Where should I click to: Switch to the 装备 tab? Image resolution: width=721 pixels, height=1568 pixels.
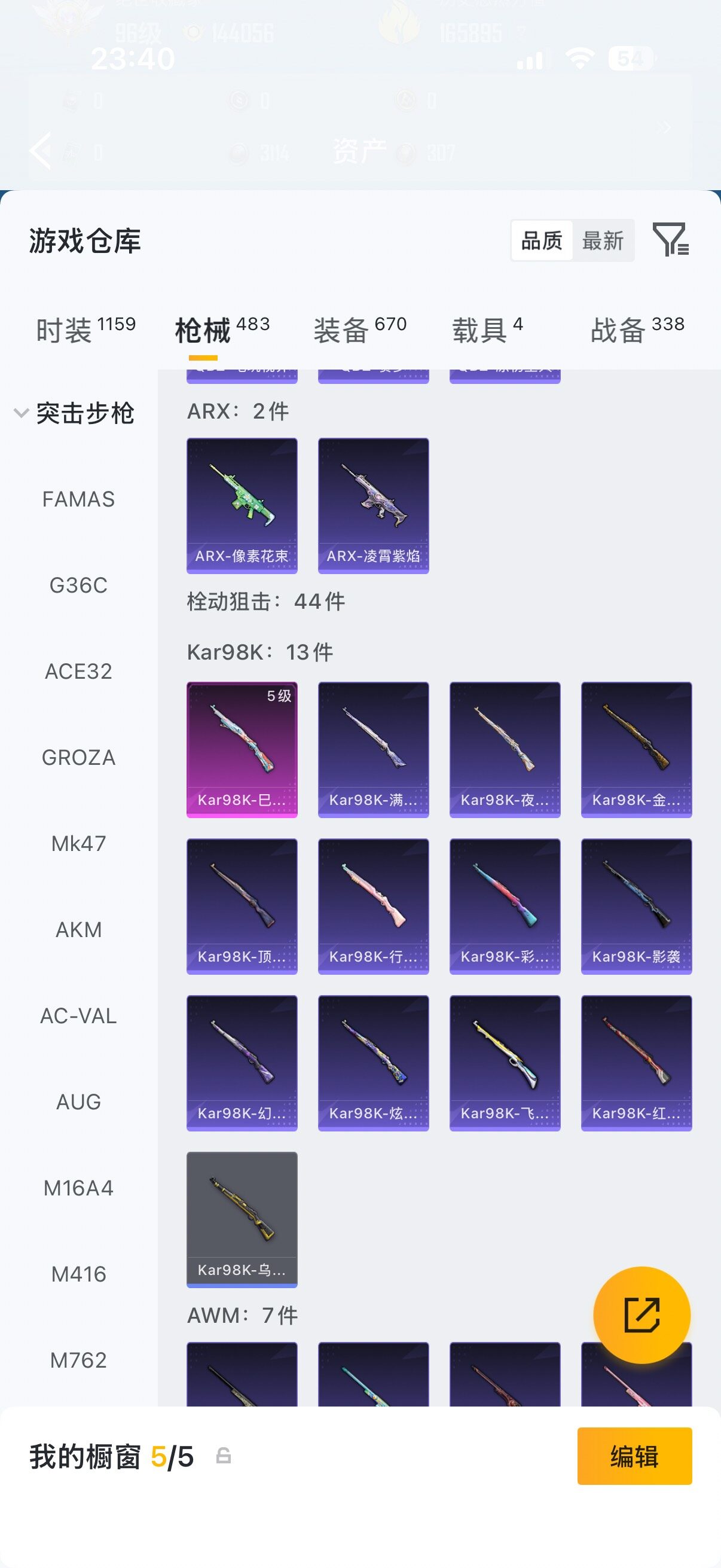(359, 331)
